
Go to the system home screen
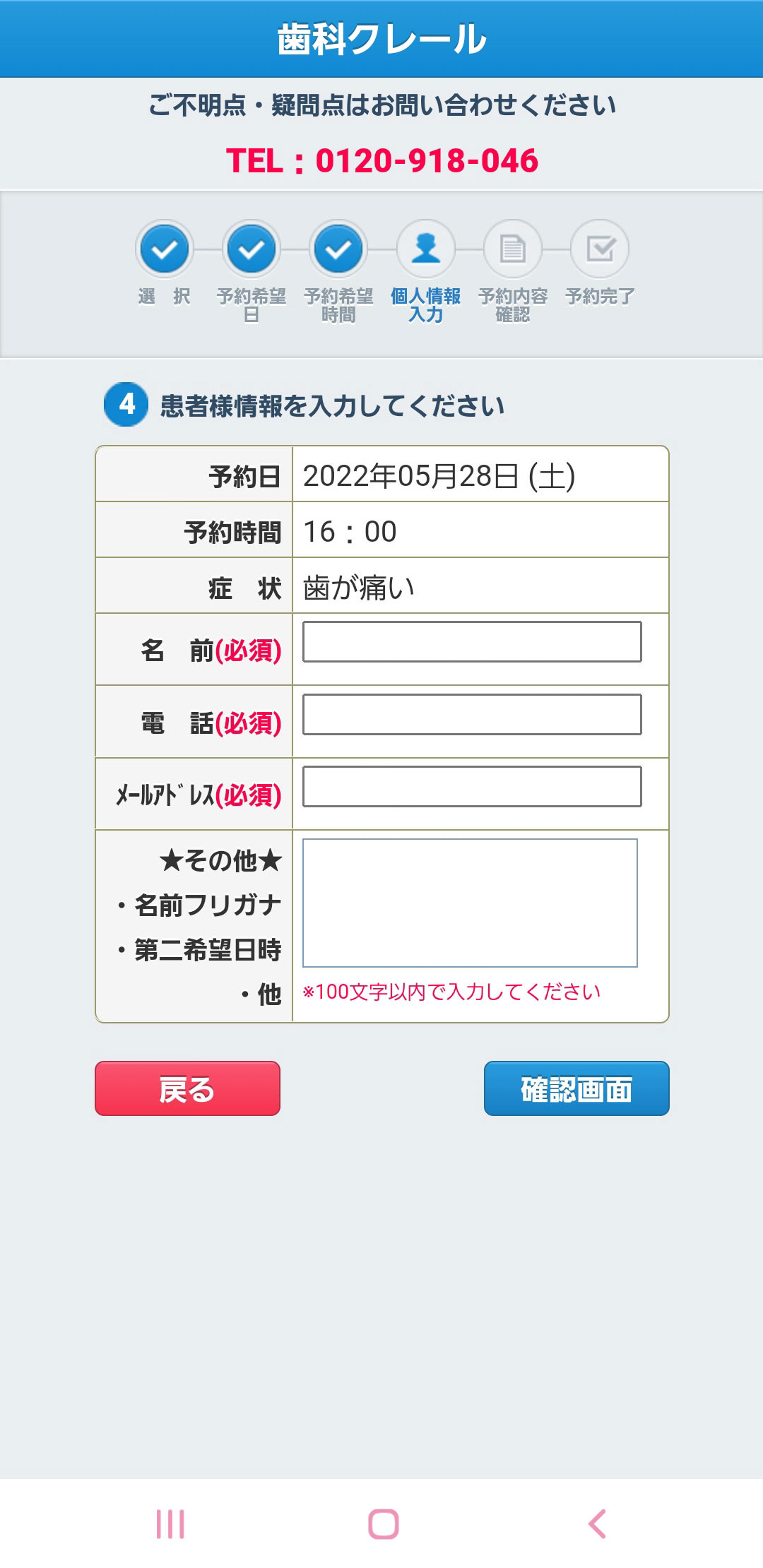tap(383, 1524)
